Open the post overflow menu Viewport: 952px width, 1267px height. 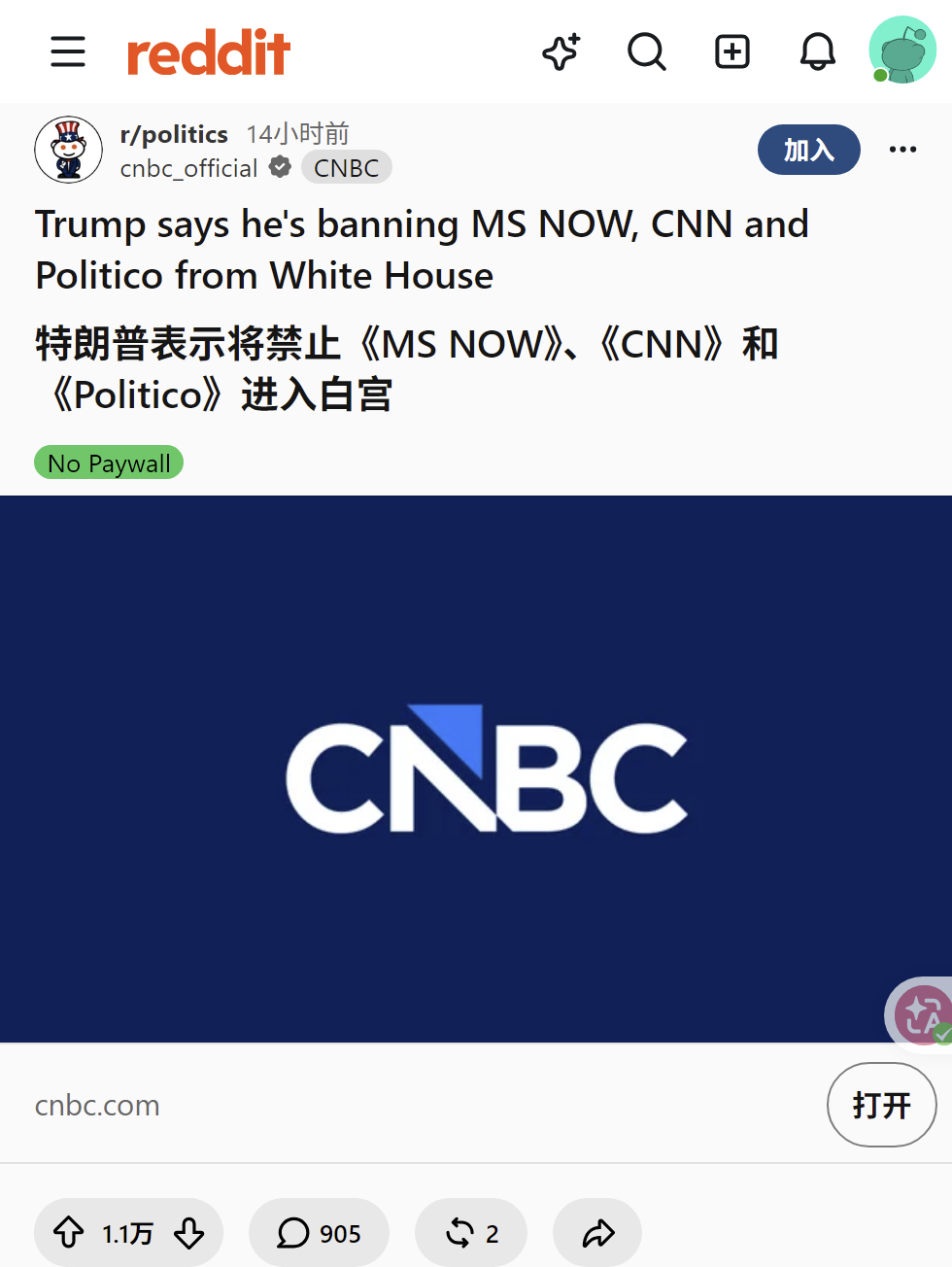pos(902,149)
